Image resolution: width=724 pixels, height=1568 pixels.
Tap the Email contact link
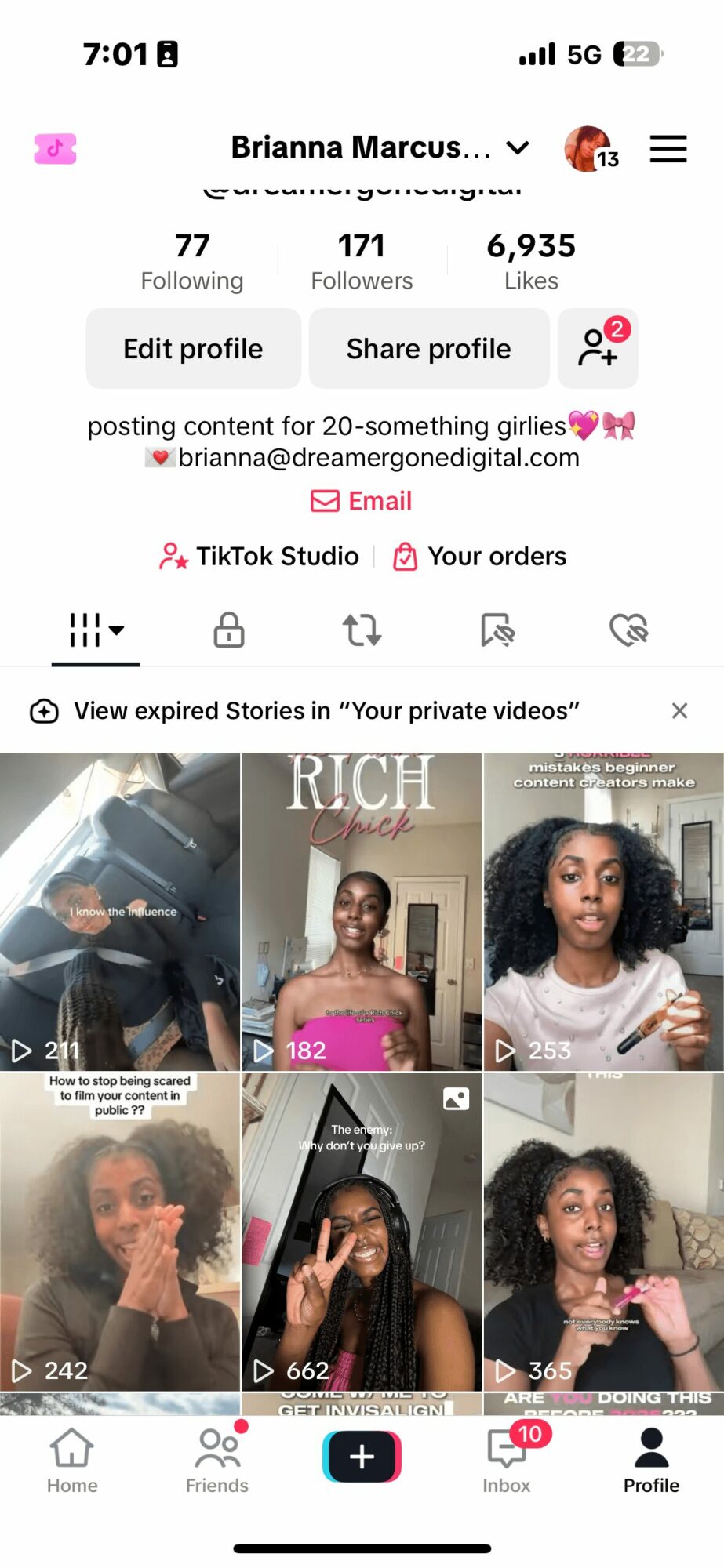click(x=362, y=500)
